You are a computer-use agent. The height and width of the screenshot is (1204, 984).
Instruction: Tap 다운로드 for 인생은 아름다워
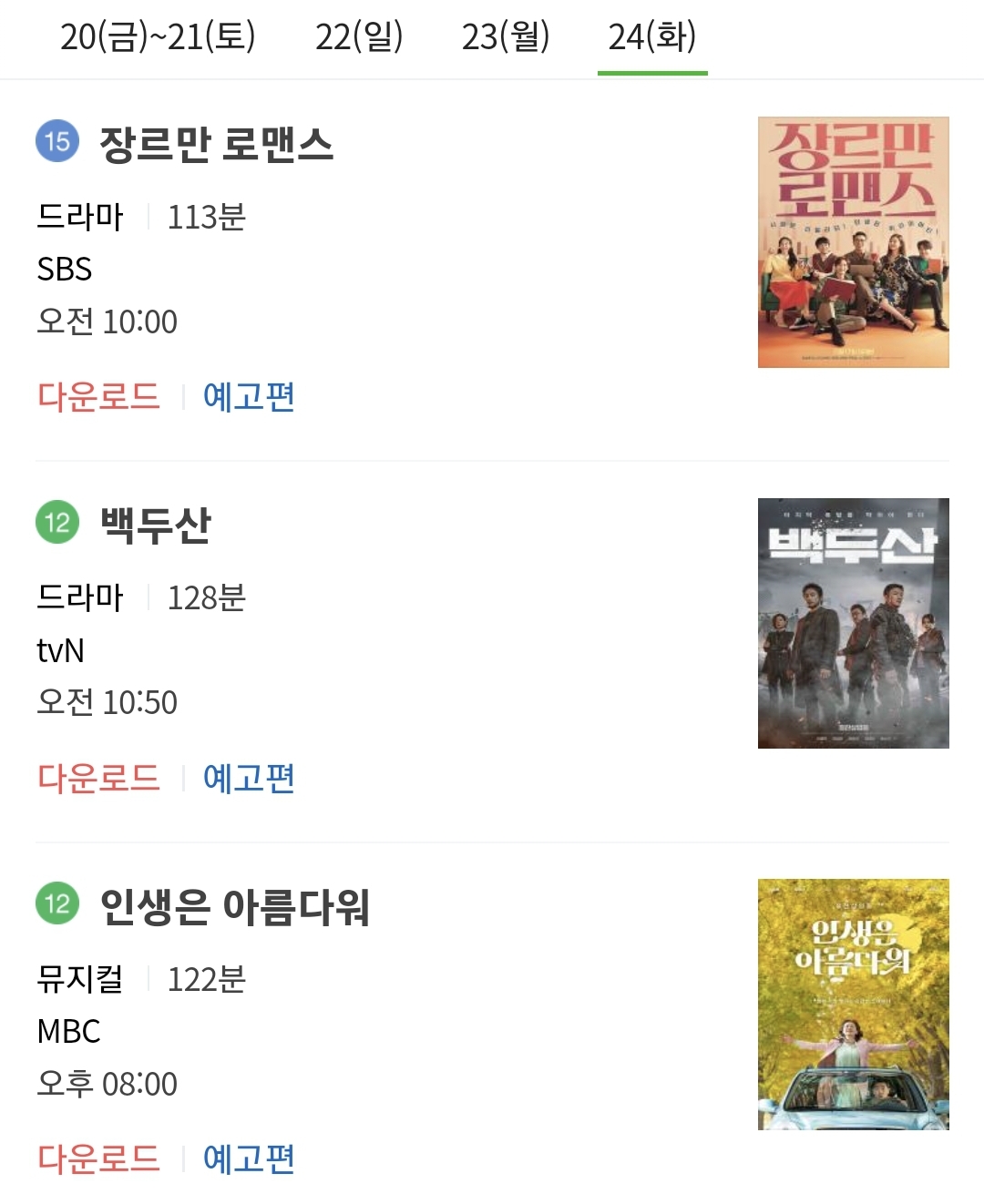point(98,1159)
